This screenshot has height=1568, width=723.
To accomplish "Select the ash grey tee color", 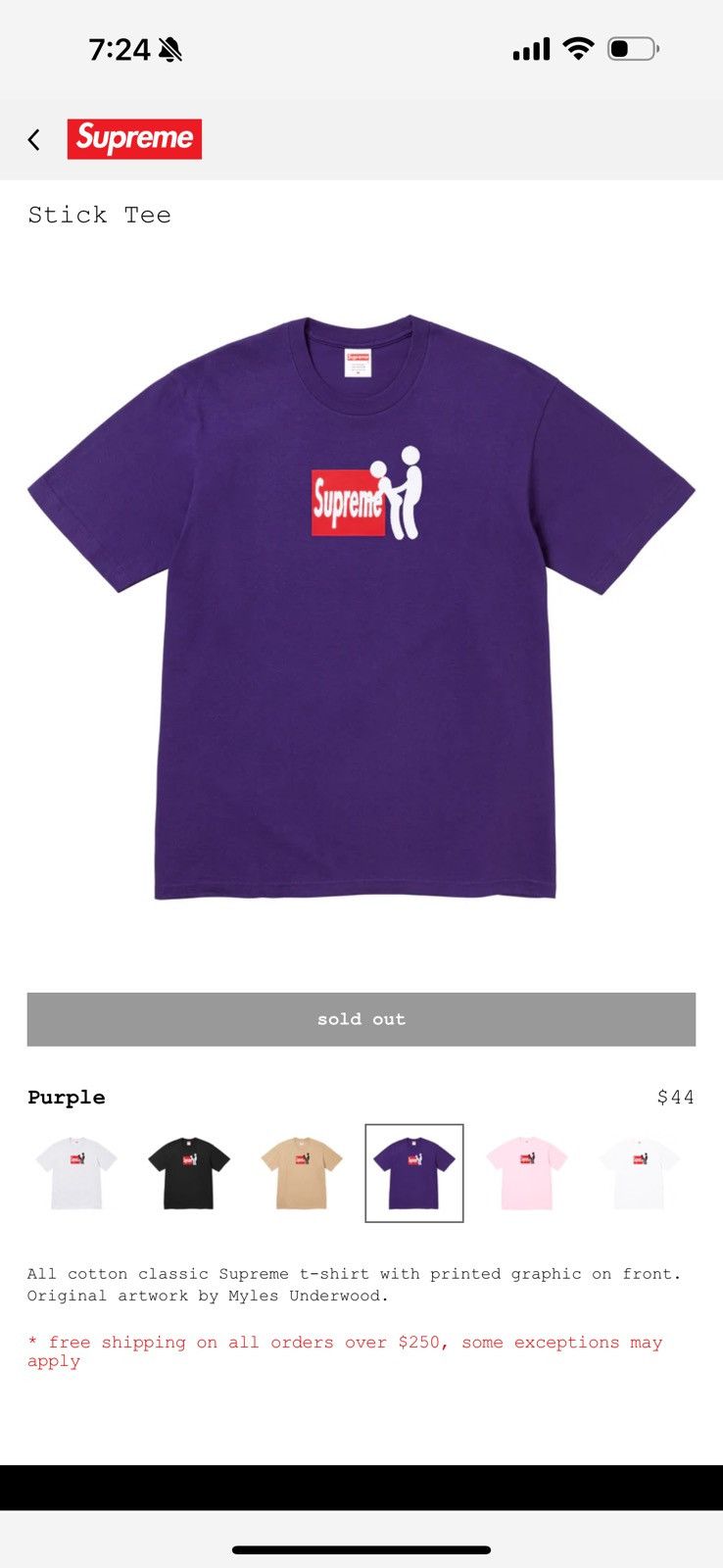I will [x=76, y=1173].
